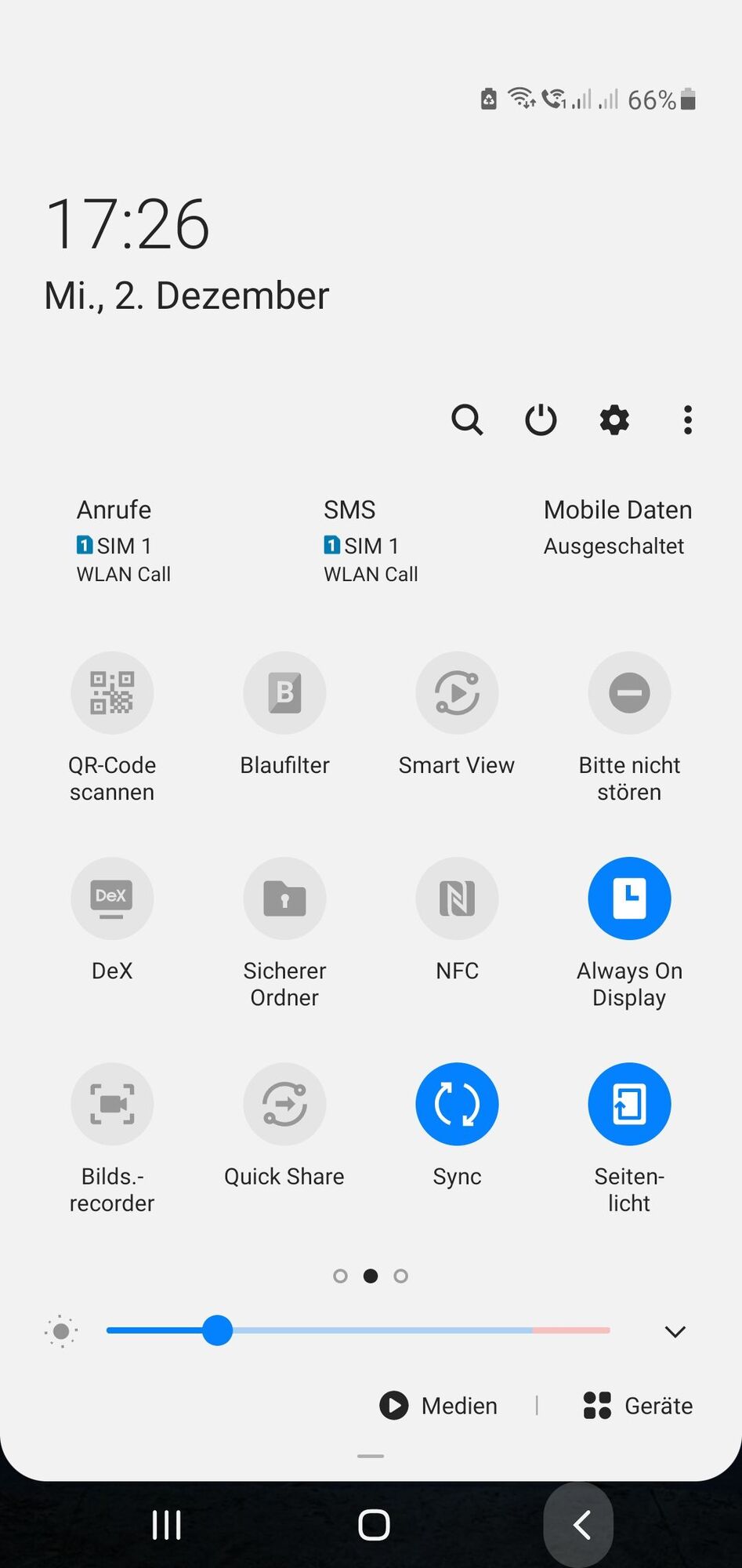Turn off Sync
The width and height of the screenshot is (742, 1568).
457,1104
